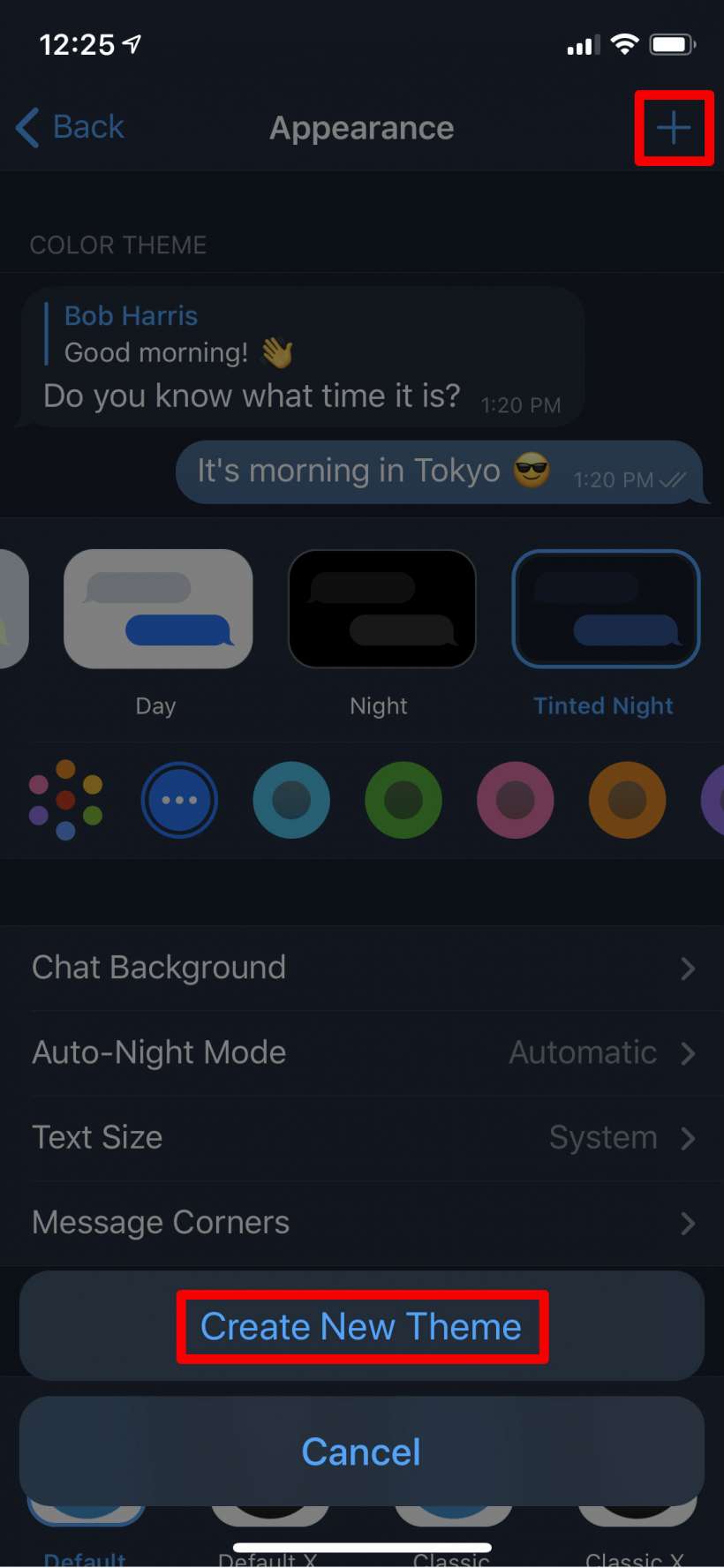Viewport: 724px width, 1568px height.
Task: Select the Night theme
Action: 381,609
